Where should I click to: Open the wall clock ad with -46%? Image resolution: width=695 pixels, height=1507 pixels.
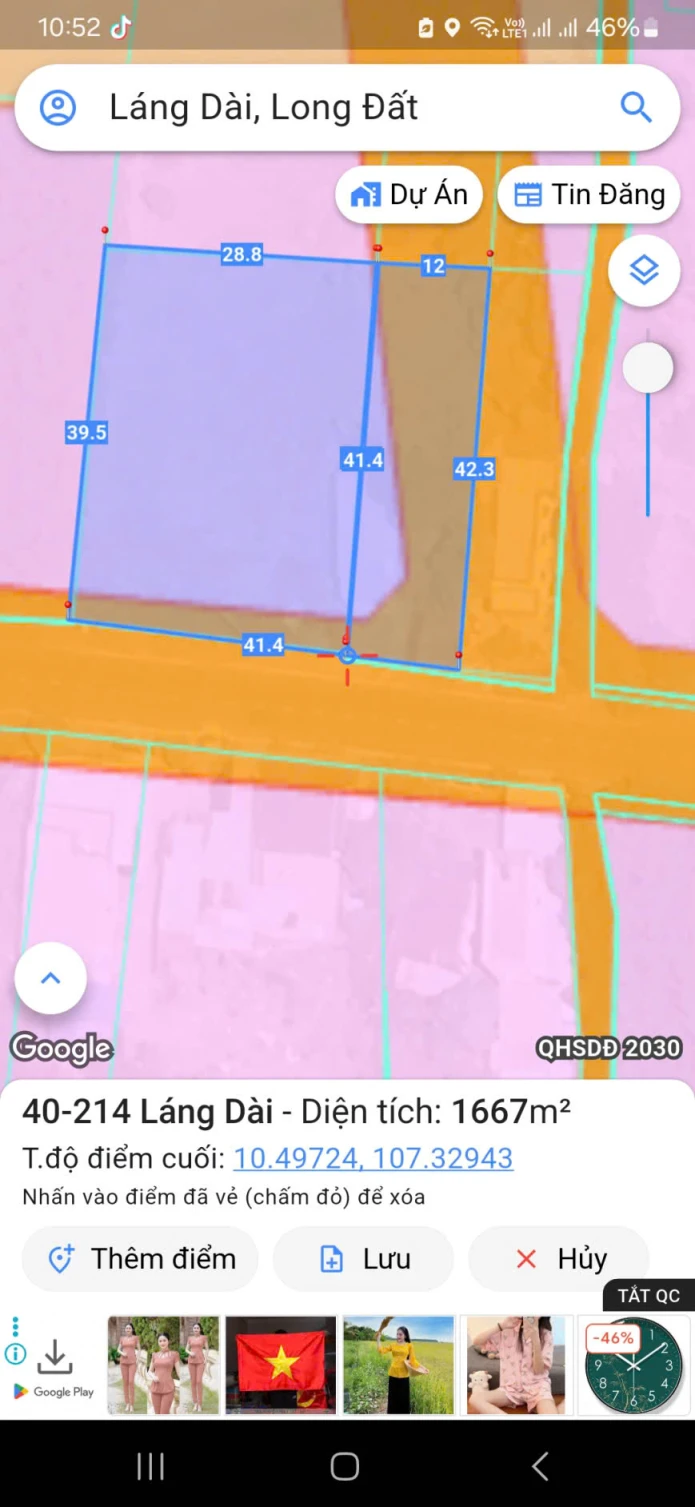(633, 1365)
